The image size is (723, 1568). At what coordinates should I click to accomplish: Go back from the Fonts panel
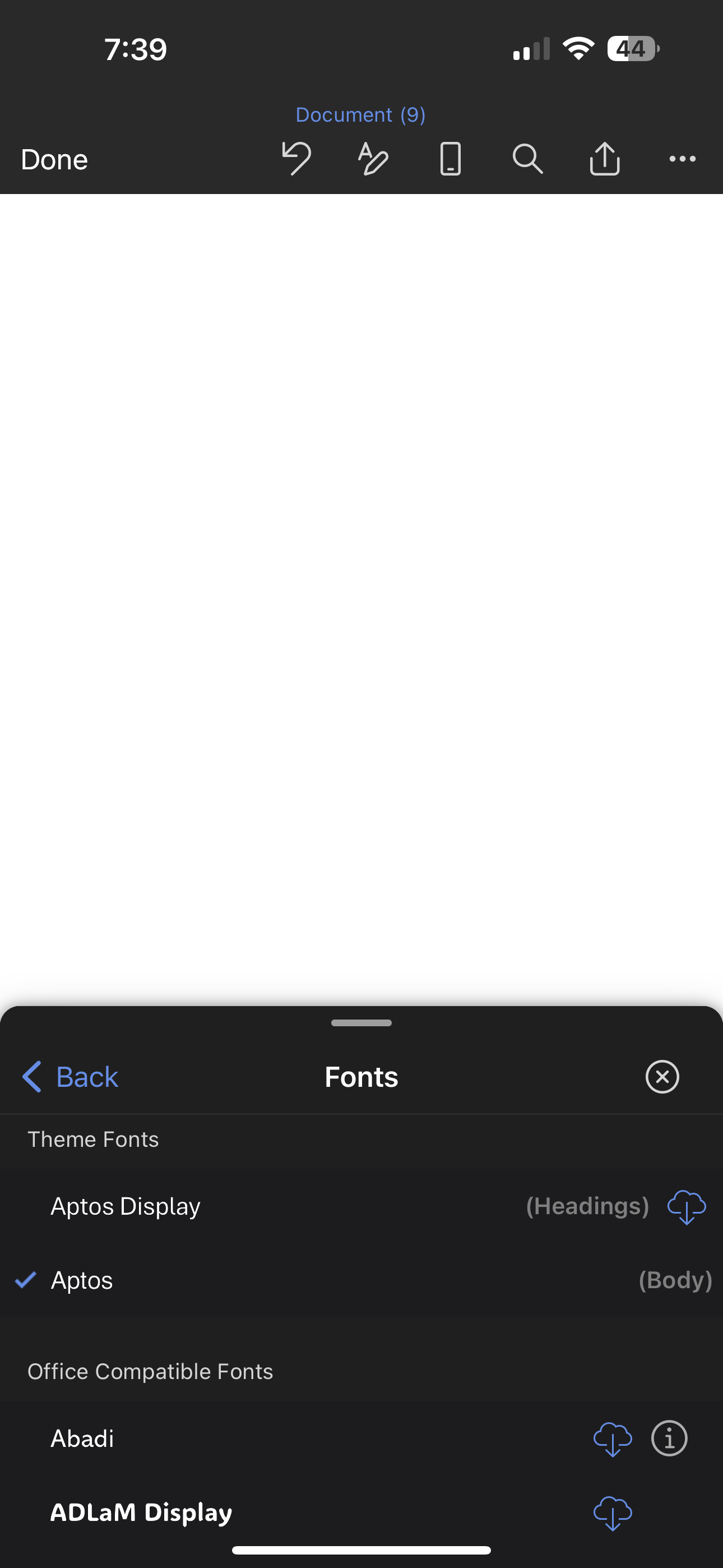click(71, 1077)
